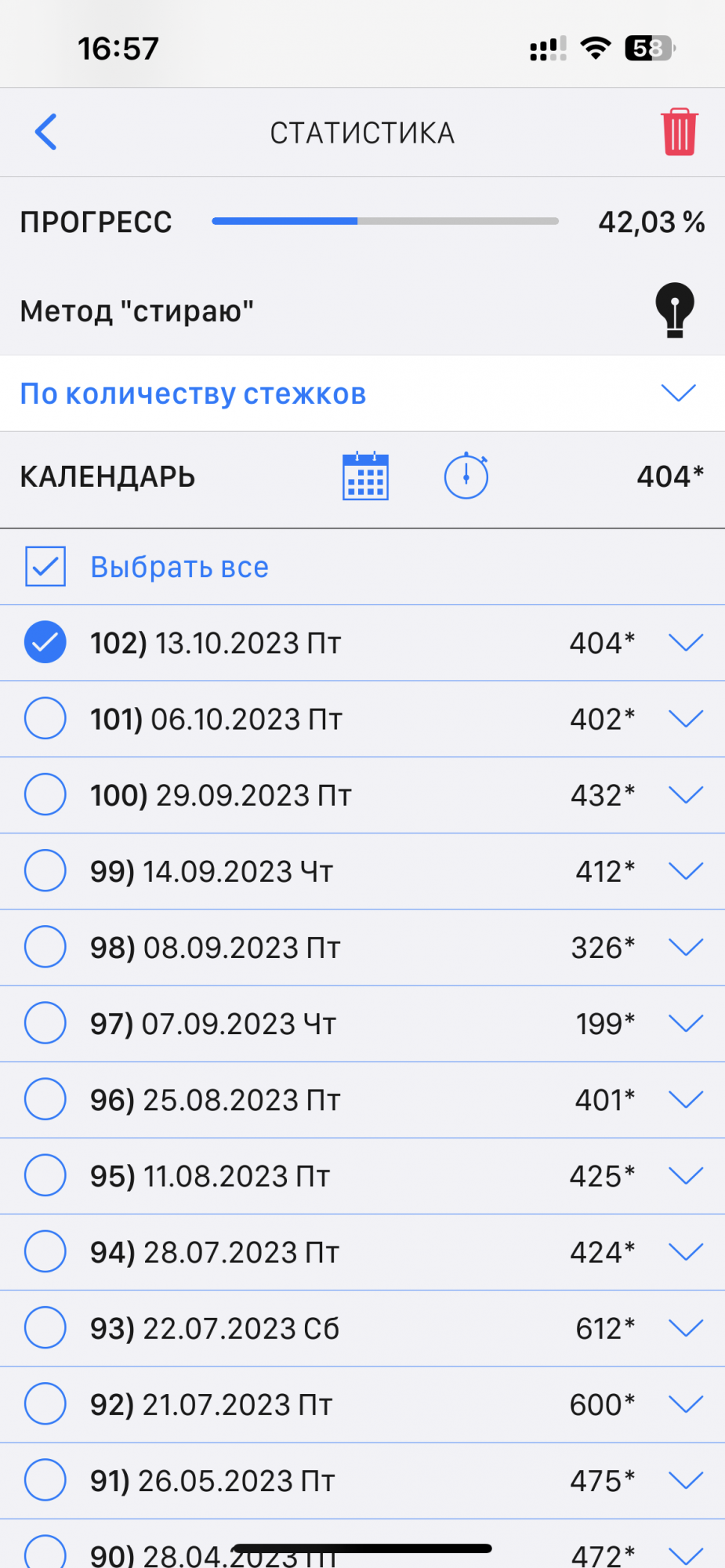The image size is (725, 1568).
Task: Select entry 91) 26.05.2023 Пт
Action: (x=45, y=1479)
